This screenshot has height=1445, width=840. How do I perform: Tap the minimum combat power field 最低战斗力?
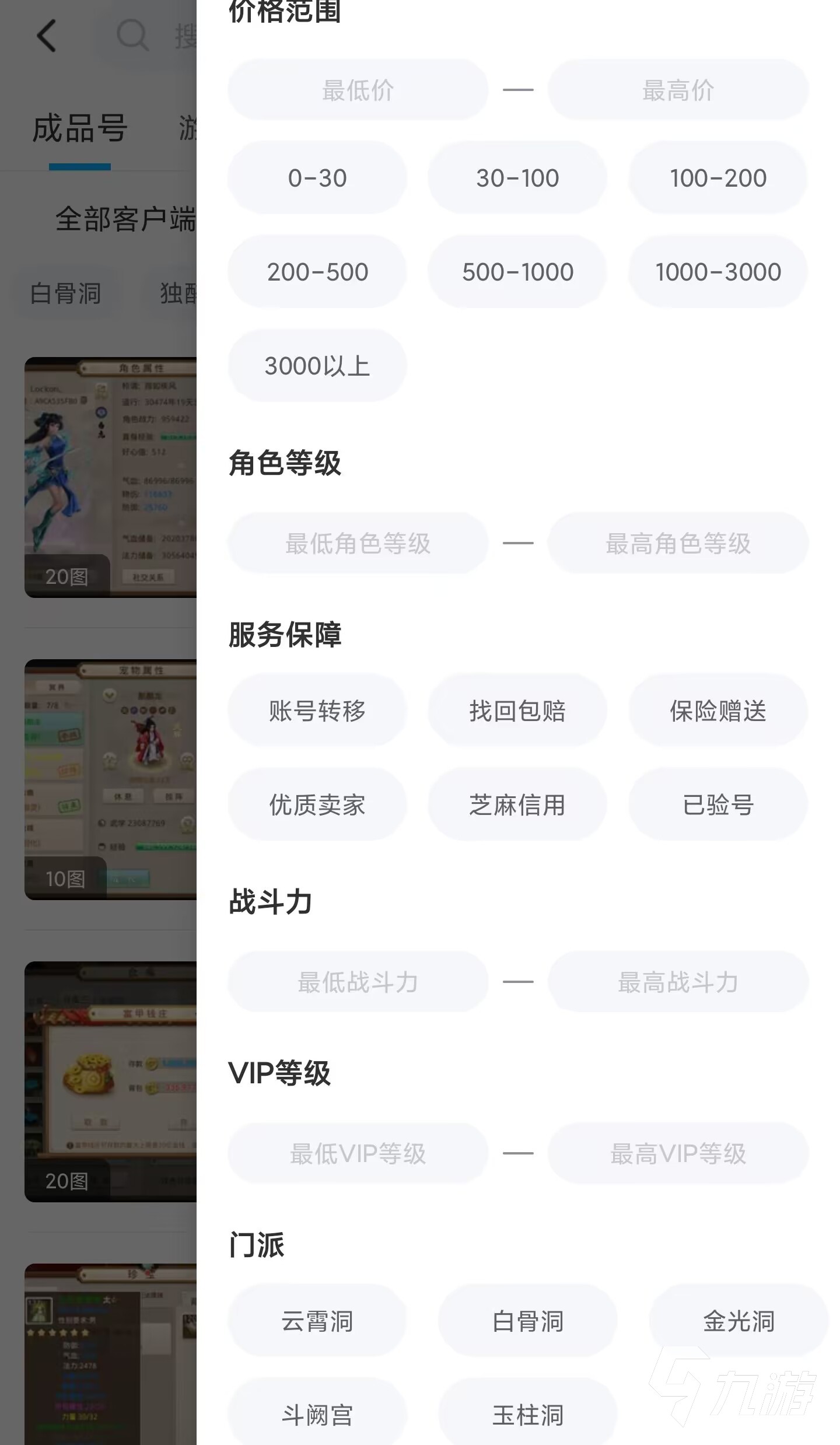point(358,982)
